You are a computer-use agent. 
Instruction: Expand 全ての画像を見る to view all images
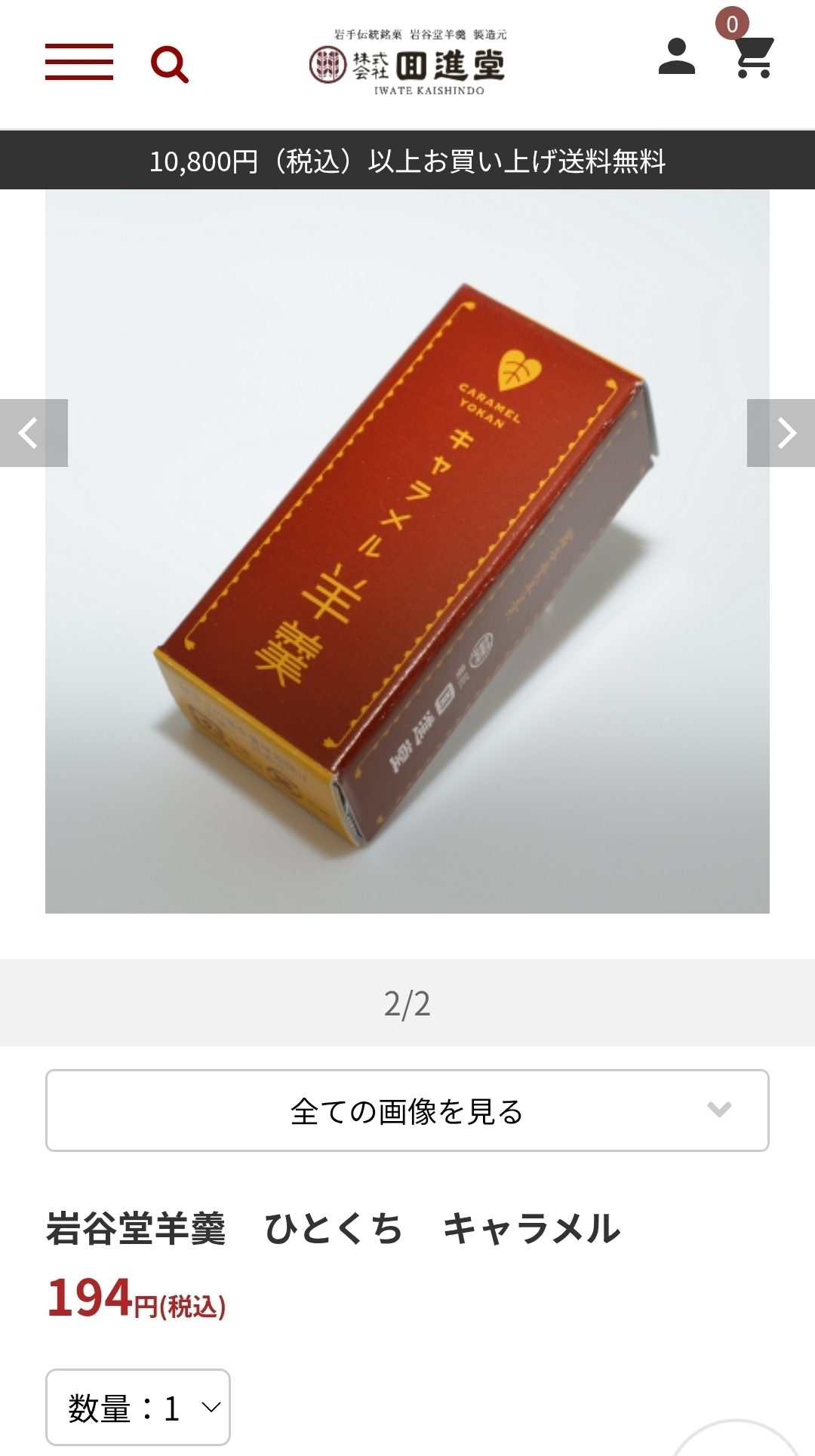pyautogui.click(x=407, y=1110)
